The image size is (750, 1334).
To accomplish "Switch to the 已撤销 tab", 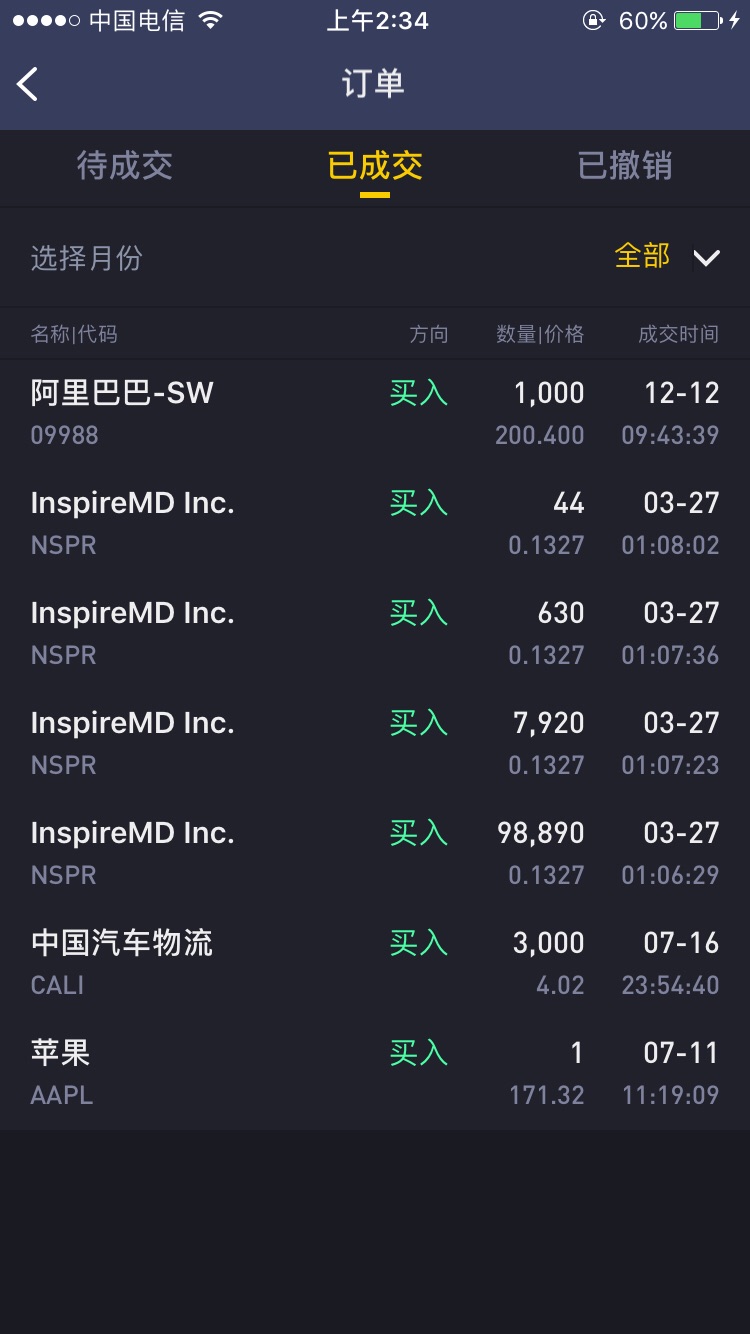I will [625, 166].
